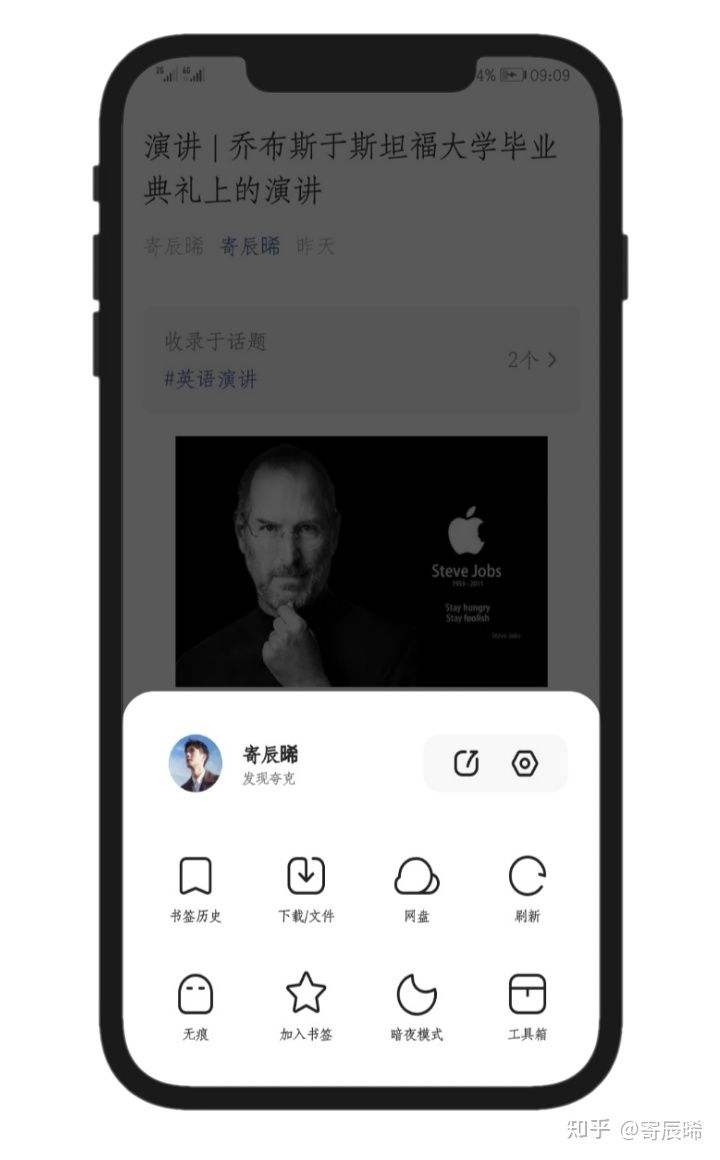Toggle night mode moon icon
Viewport: 720px width, 1160px height.
(x=418, y=993)
